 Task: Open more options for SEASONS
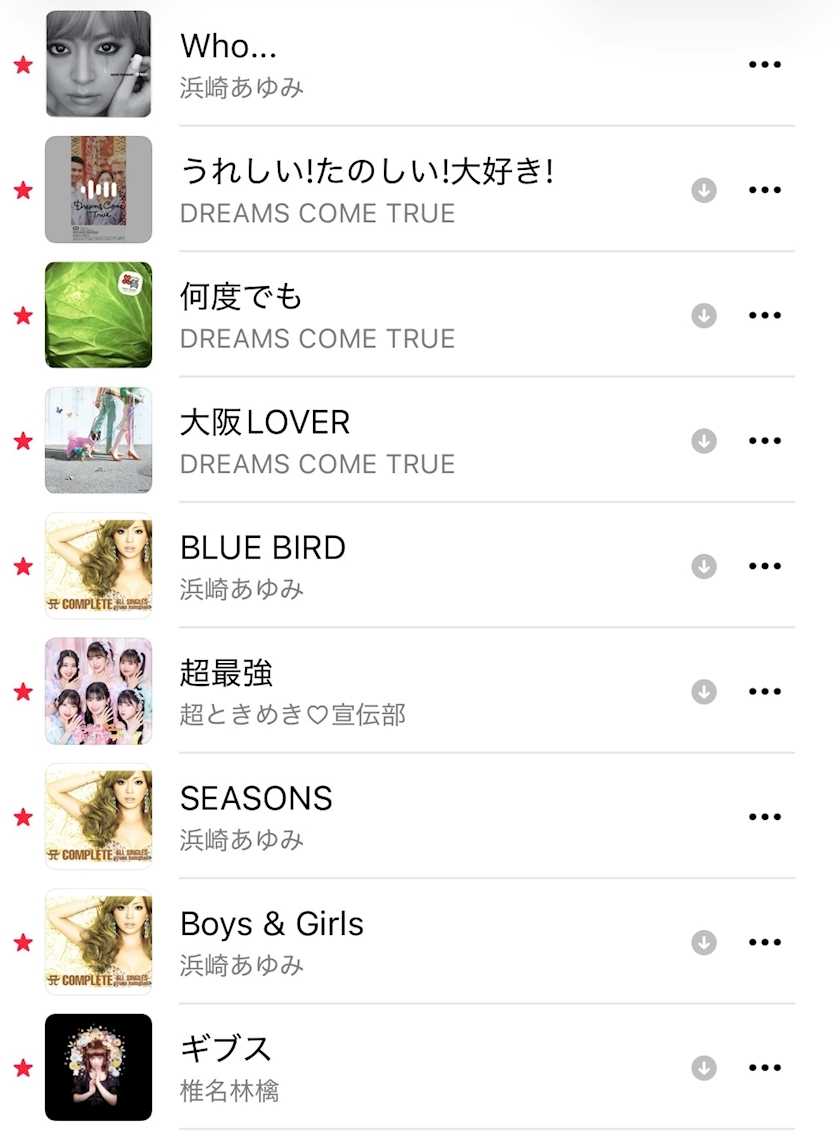pos(764,817)
